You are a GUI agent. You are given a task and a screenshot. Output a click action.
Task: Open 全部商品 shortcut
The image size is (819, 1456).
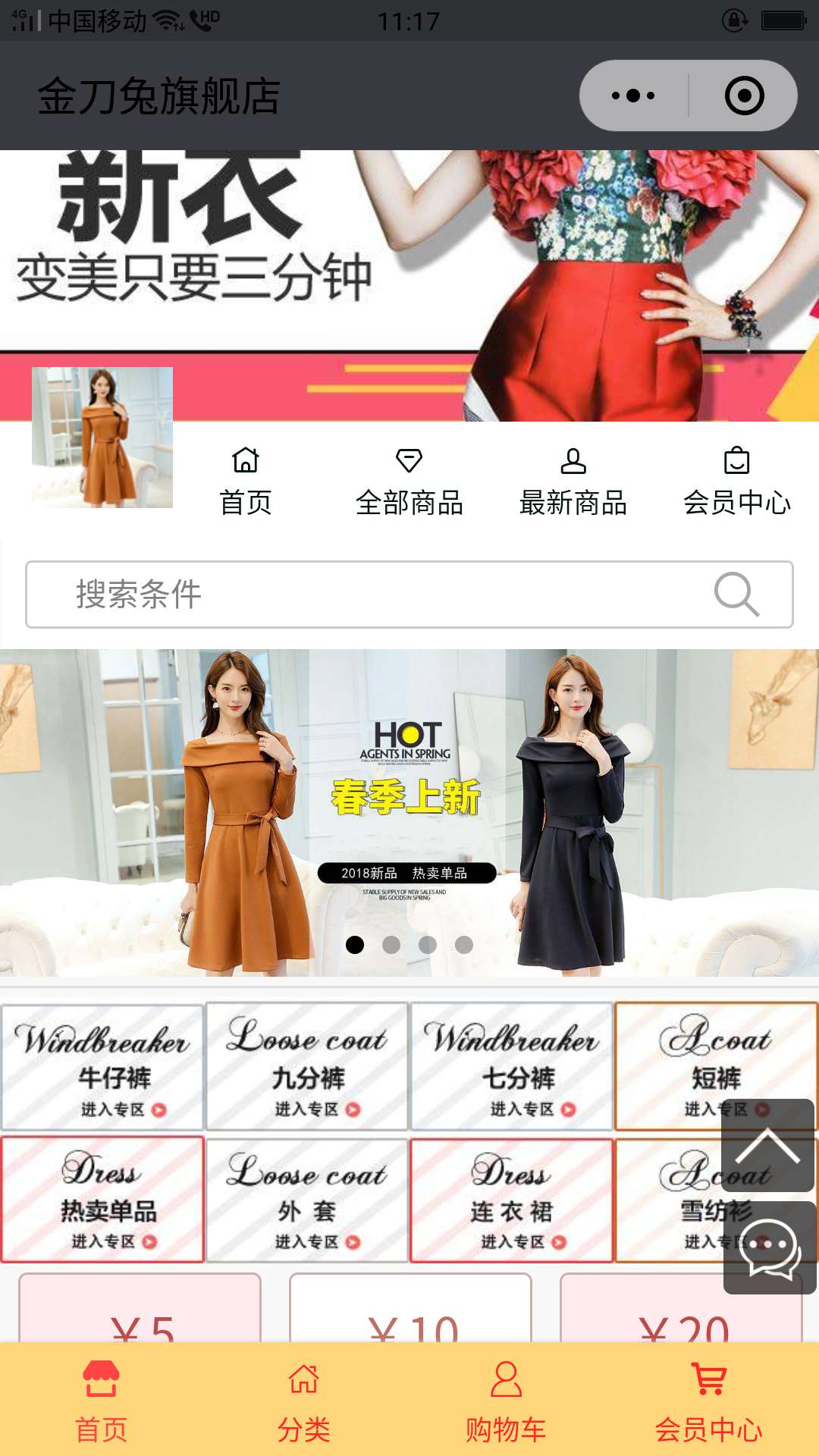(x=409, y=482)
